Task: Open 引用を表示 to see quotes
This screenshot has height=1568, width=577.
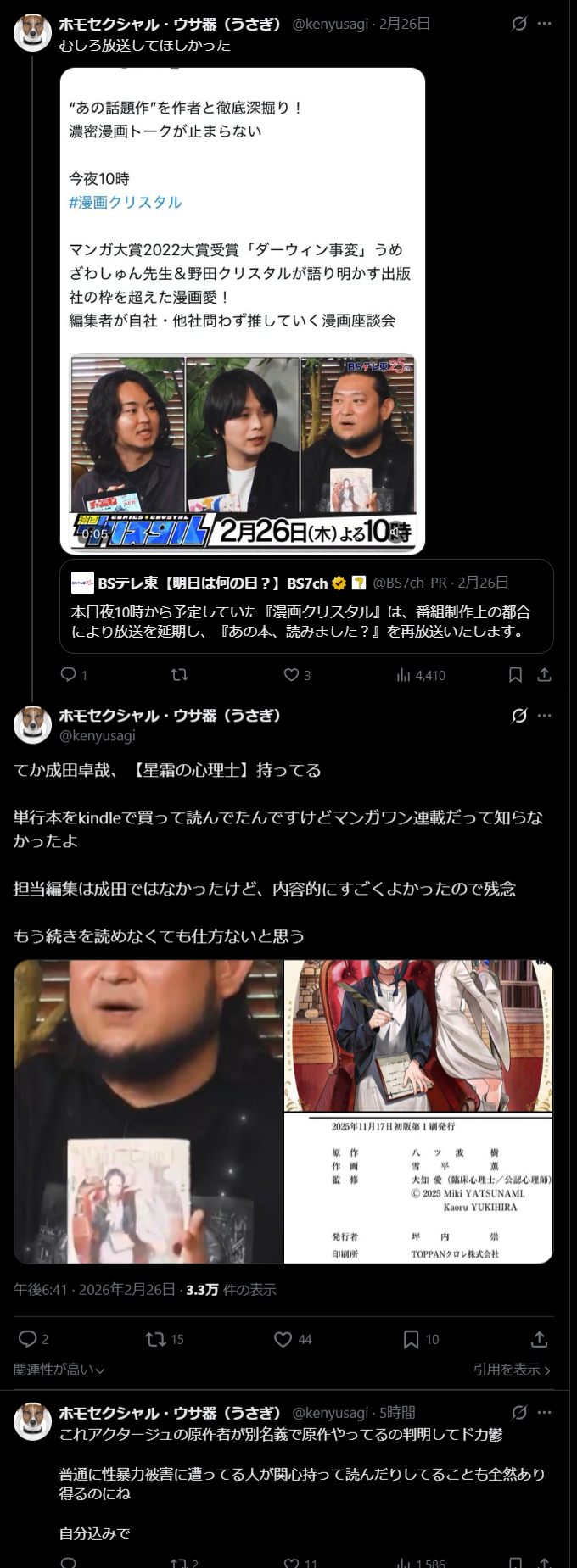Action: (512, 1370)
